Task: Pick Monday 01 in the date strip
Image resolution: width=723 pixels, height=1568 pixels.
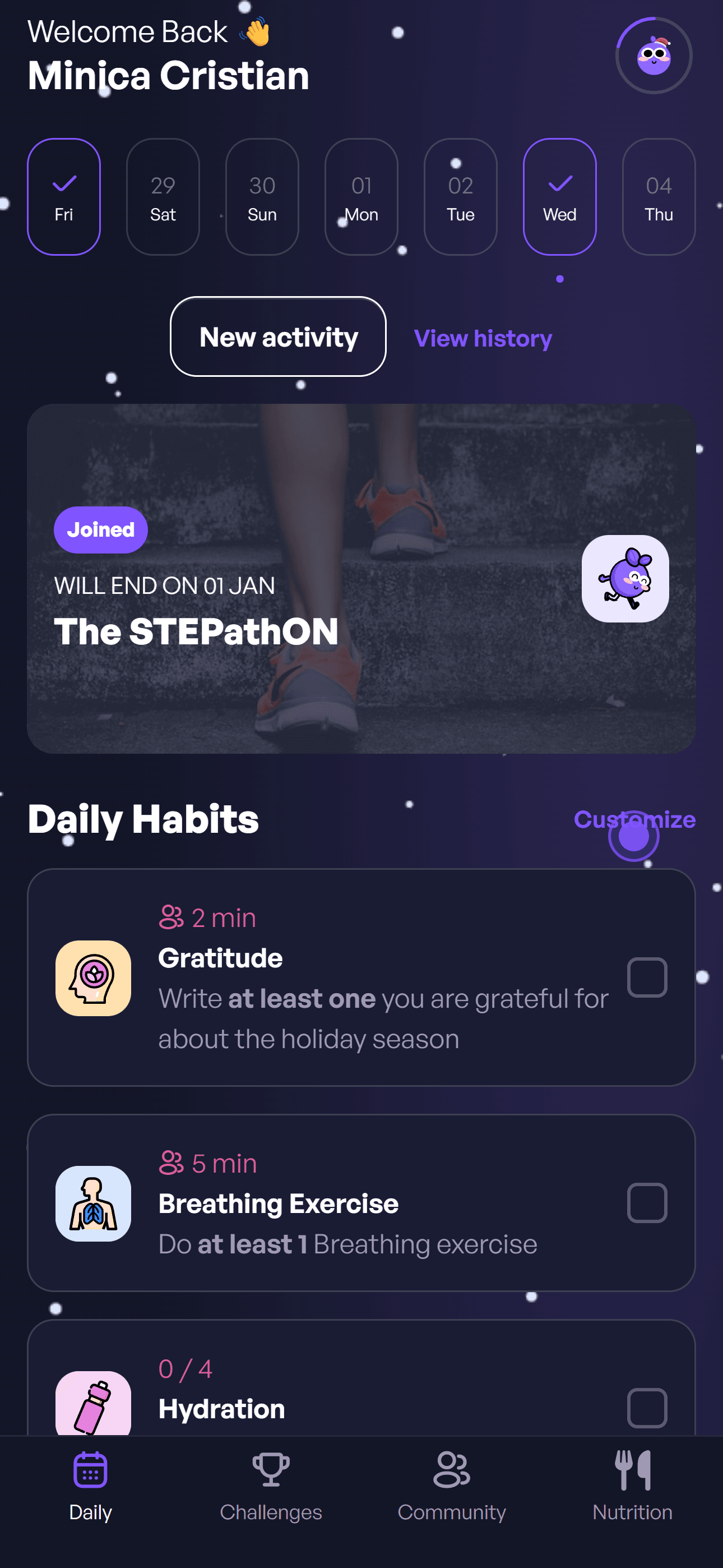Action: tap(361, 197)
